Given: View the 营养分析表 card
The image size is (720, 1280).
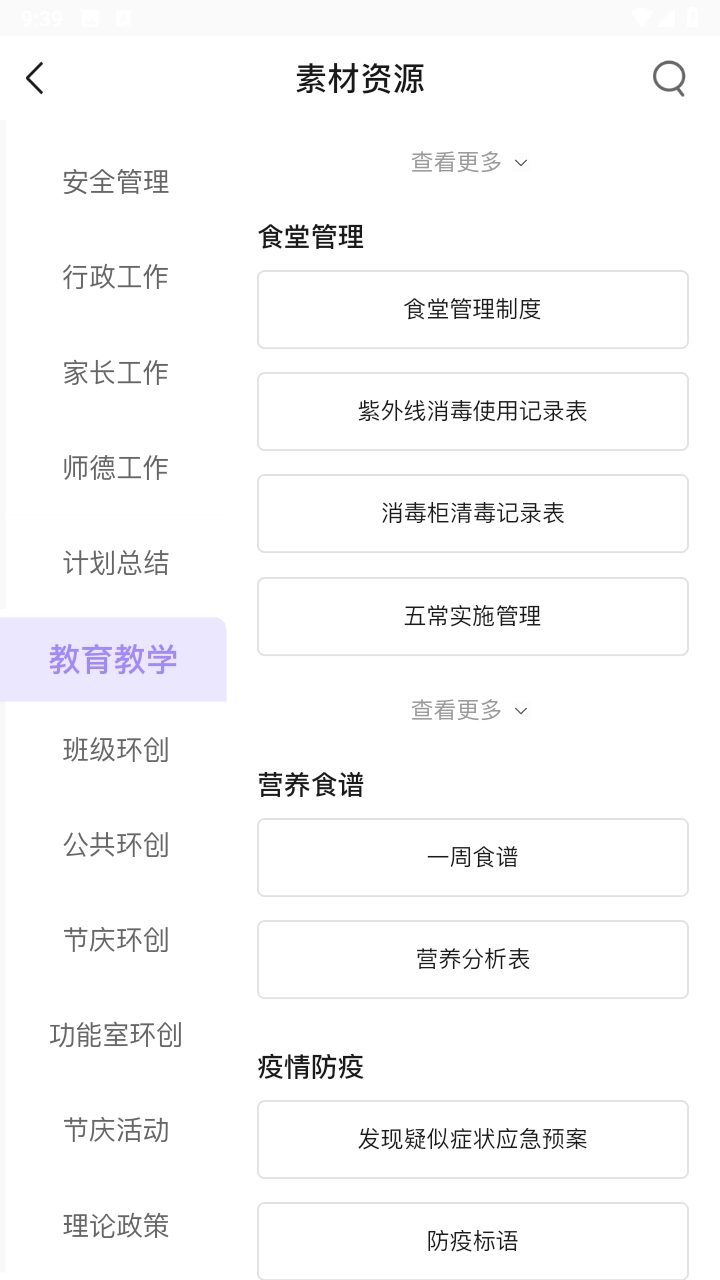Looking at the screenshot, I should (x=472, y=959).
